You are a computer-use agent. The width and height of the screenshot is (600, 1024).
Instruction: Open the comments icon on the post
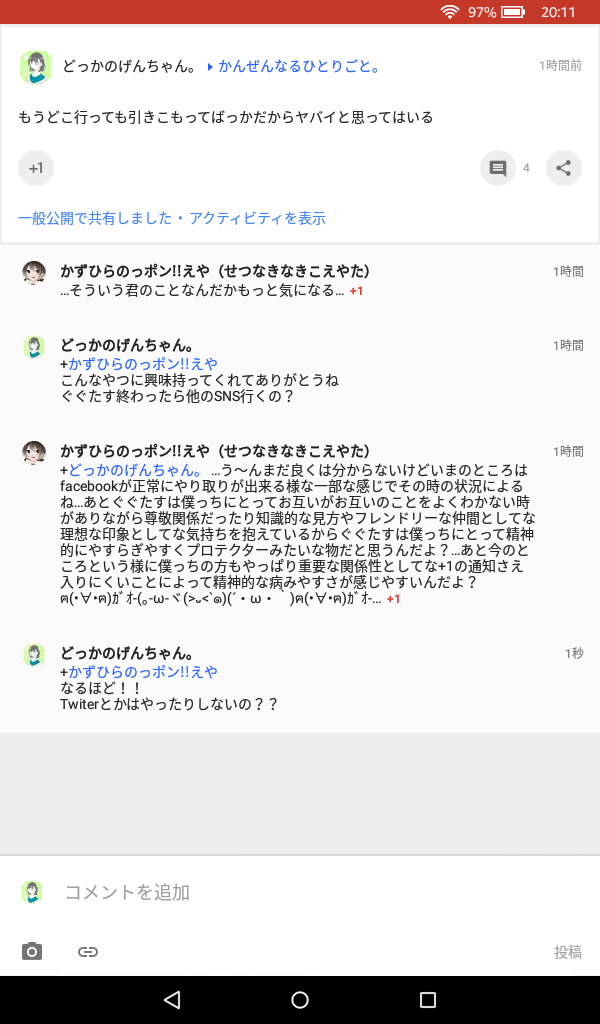click(x=497, y=168)
